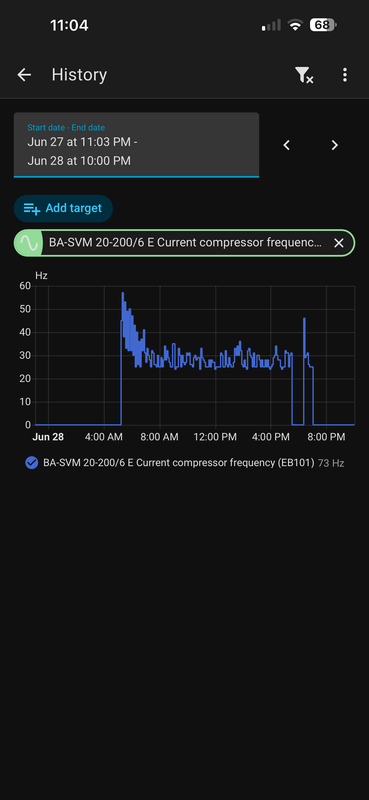Clear filters with the funnel icon
The image size is (369, 800).
click(x=304, y=76)
